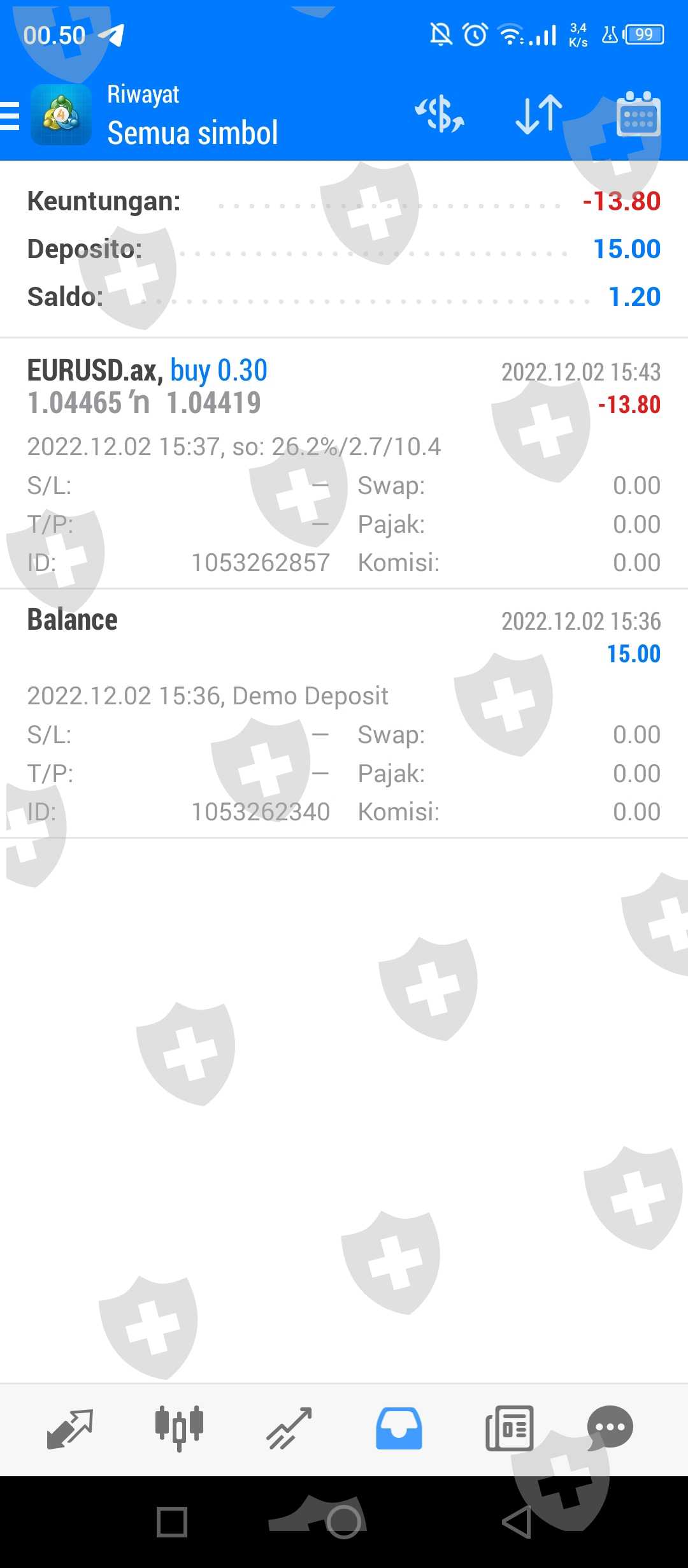
Task: Open the calendar date range picker
Action: coord(638,115)
